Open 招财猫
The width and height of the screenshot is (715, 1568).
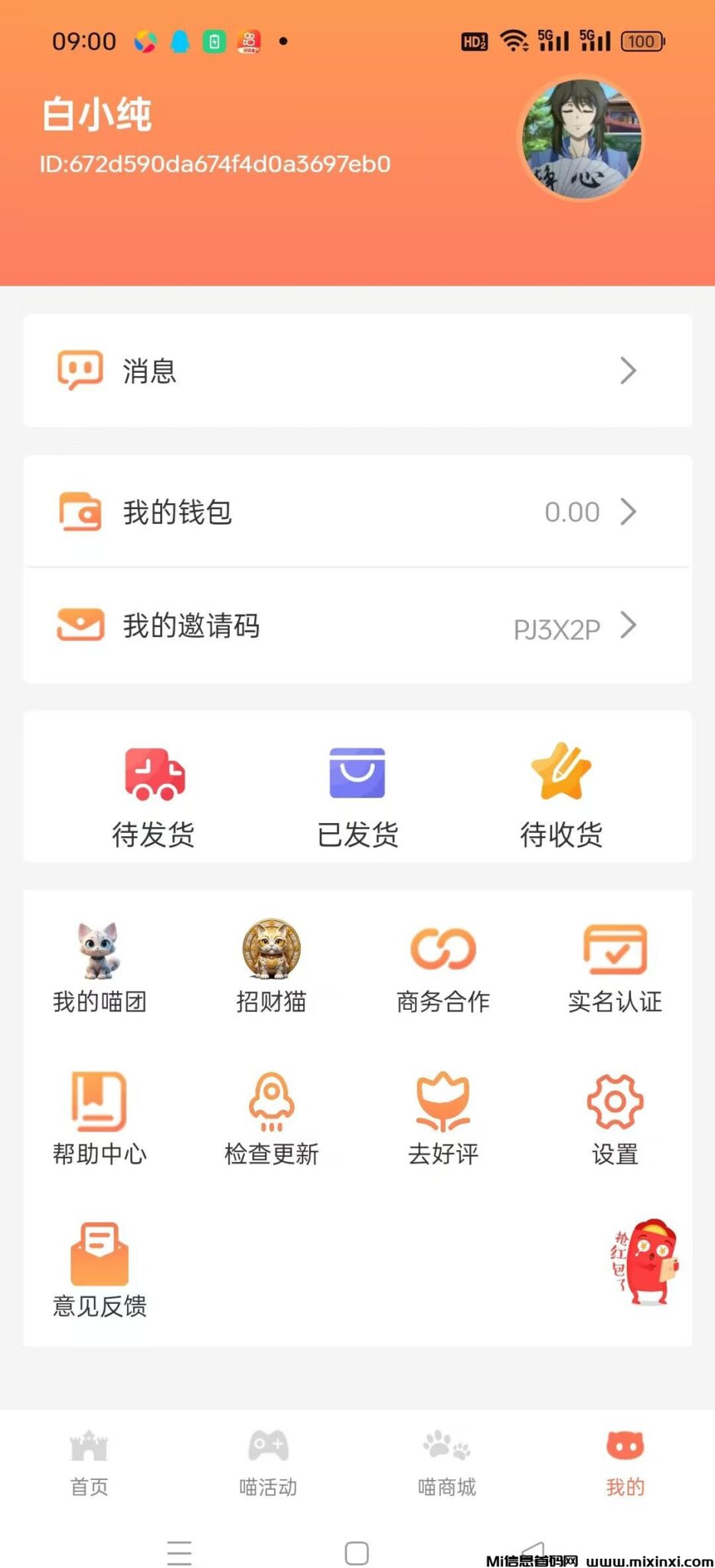pyautogui.click(x=271, y=968)
